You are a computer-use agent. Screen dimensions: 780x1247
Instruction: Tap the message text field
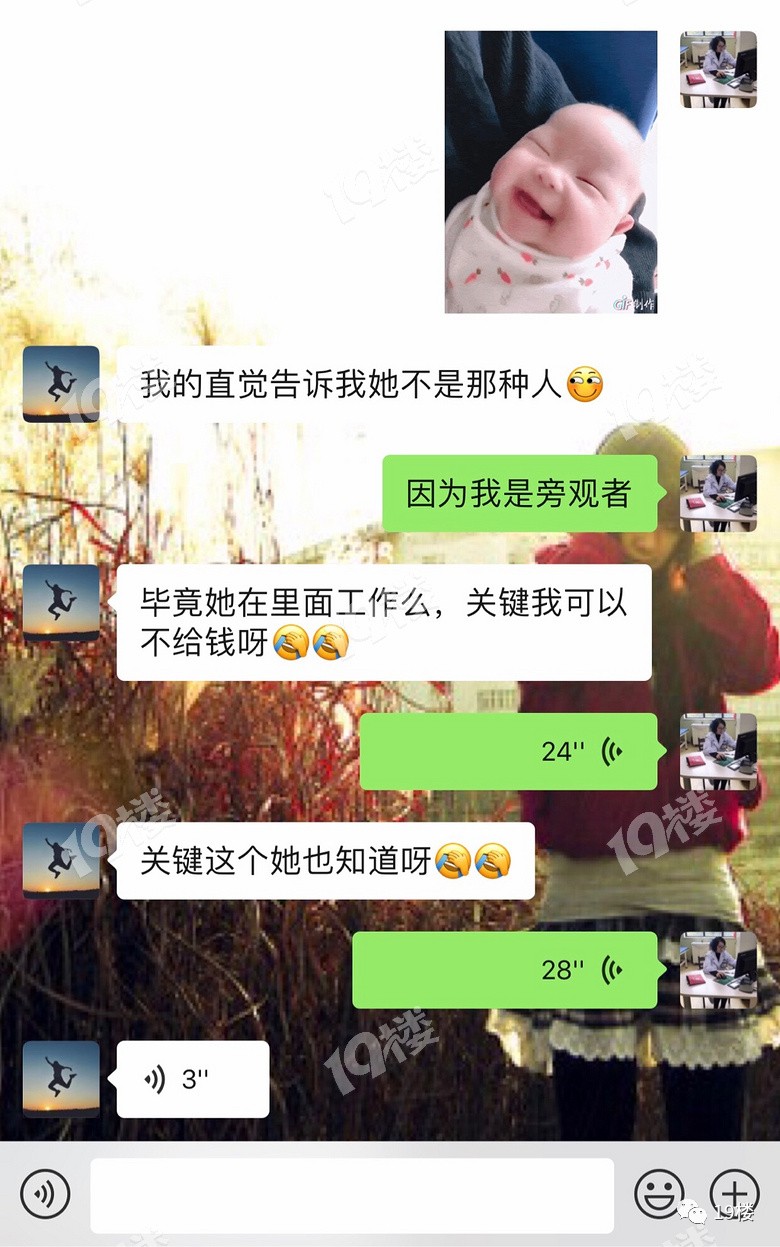(351, 1195)
